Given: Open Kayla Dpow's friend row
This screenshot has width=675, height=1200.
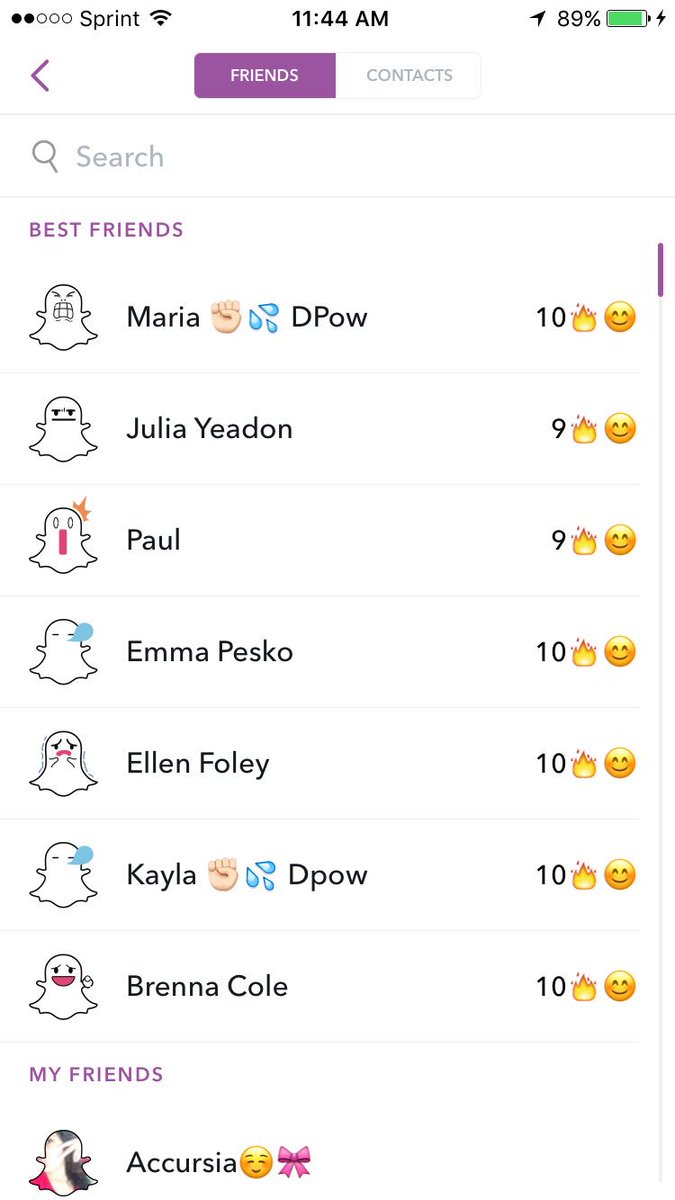Looking at the screenshot, I should click(x=320, y=875).
